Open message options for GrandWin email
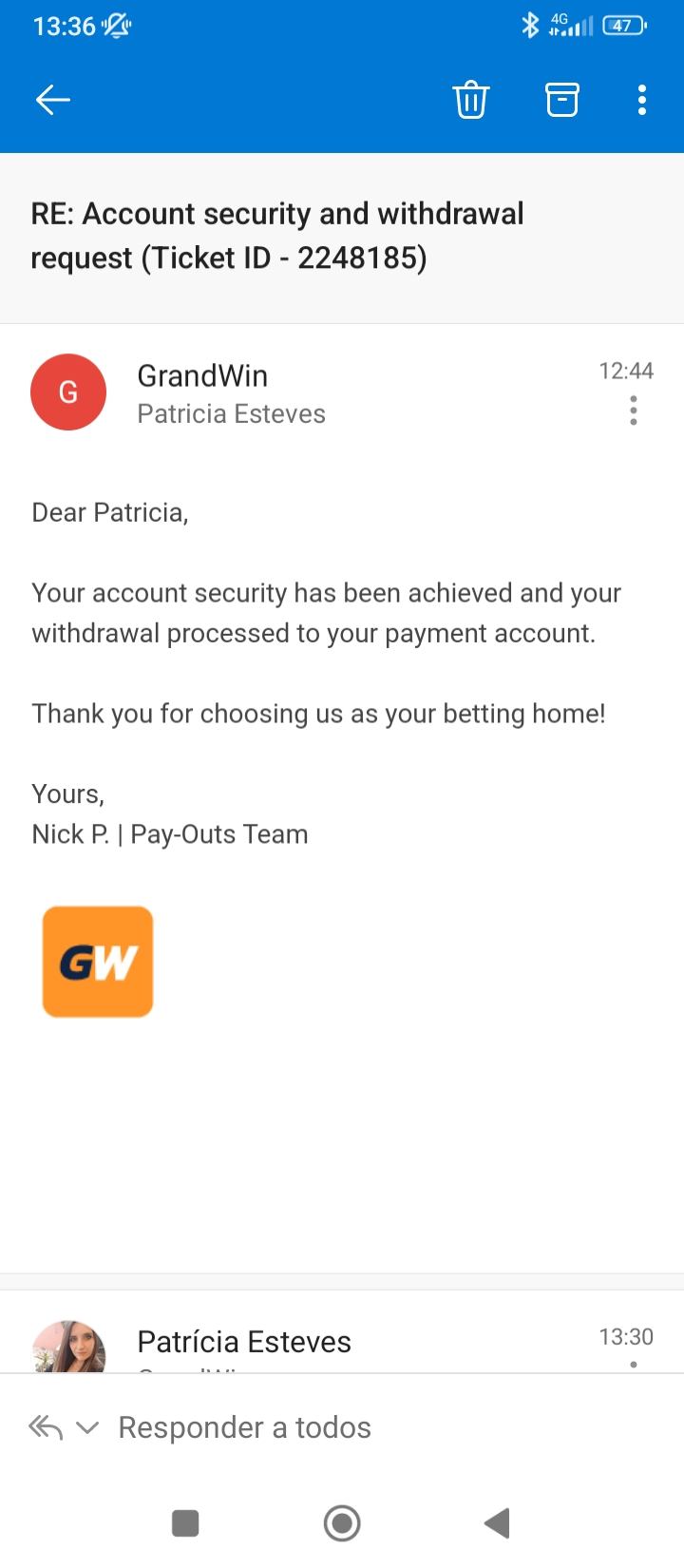This screenshot has height=1568, width=684. tap(634, 411)
